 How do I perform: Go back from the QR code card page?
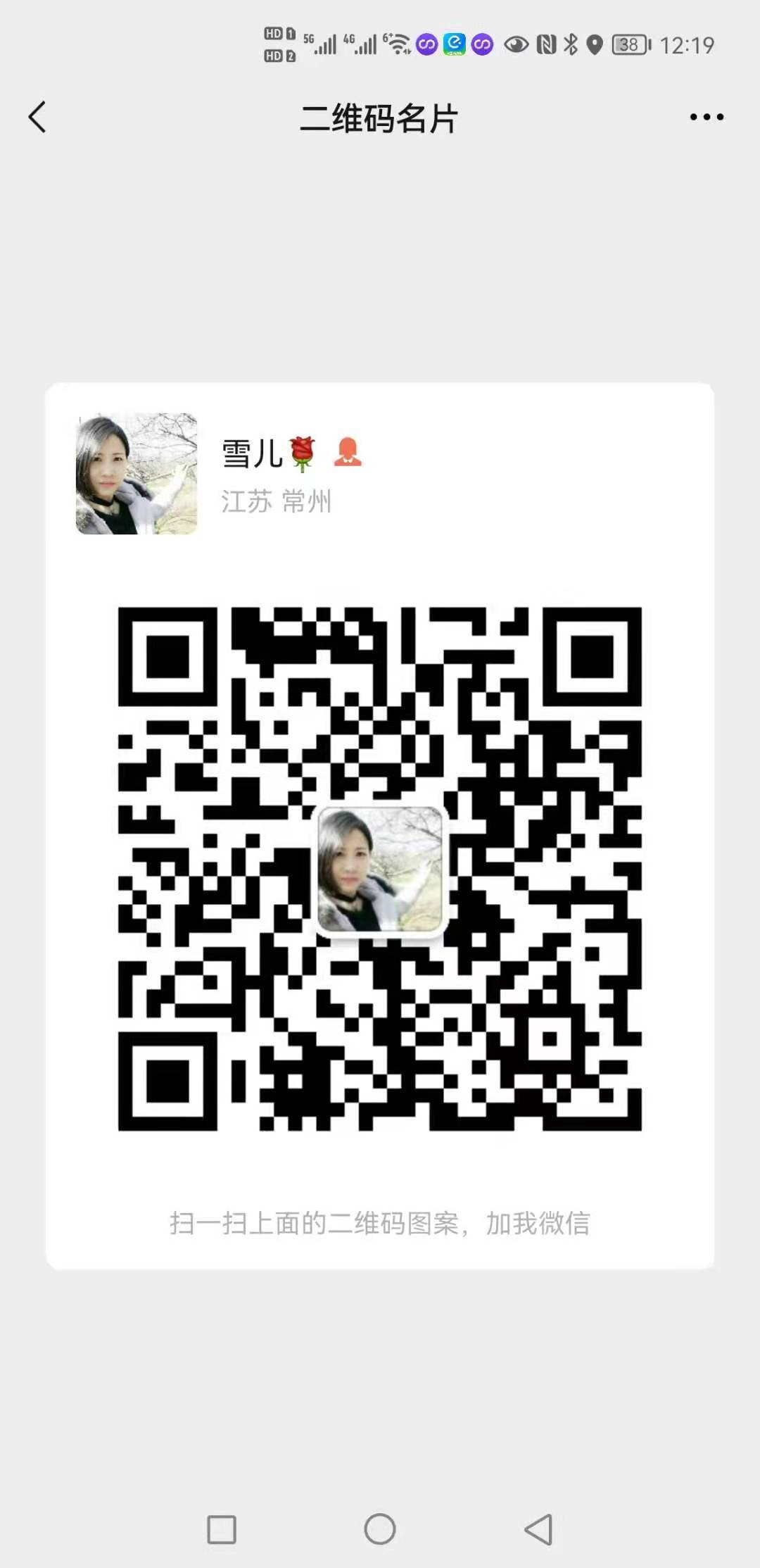point(37,117)
